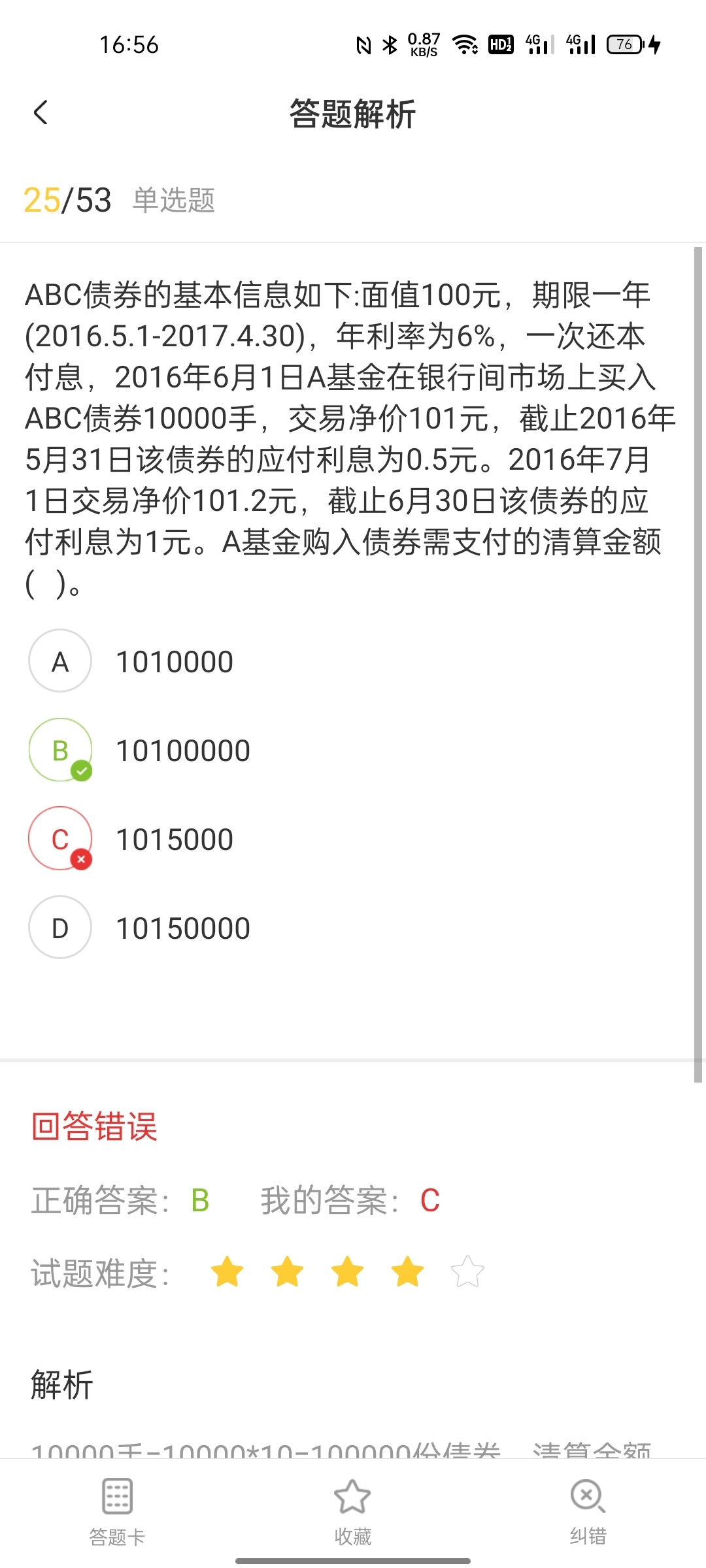Viewport: 706px width, 1568px height.
Task: Go back from the 答题解析 page
Action: pyautogui.click(x=41, y=113)
